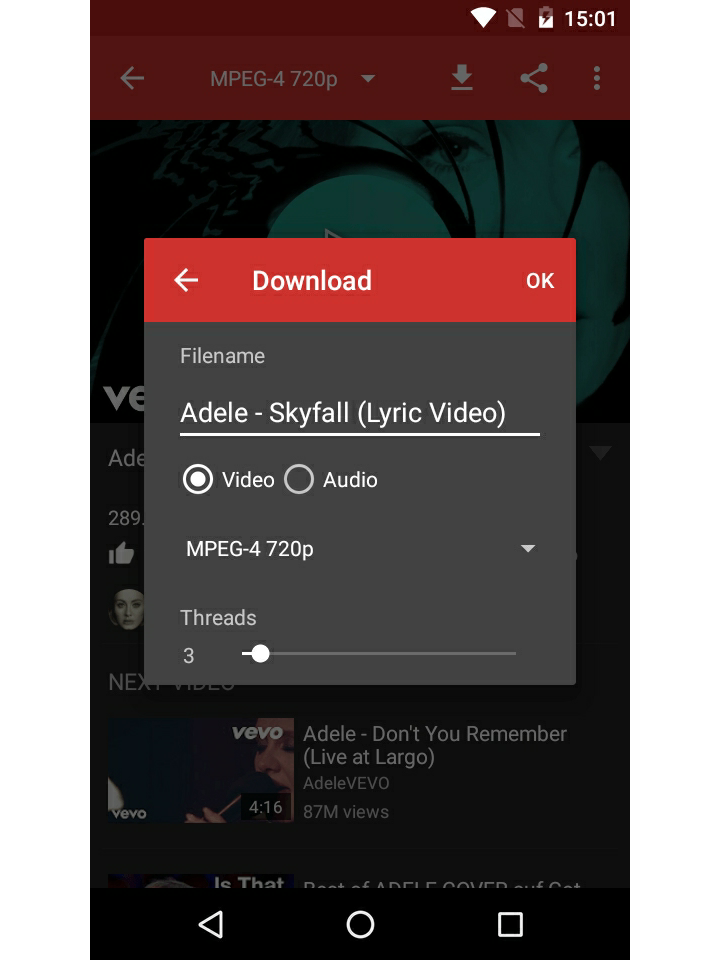Adjust the Threads slider

[261, 654]
